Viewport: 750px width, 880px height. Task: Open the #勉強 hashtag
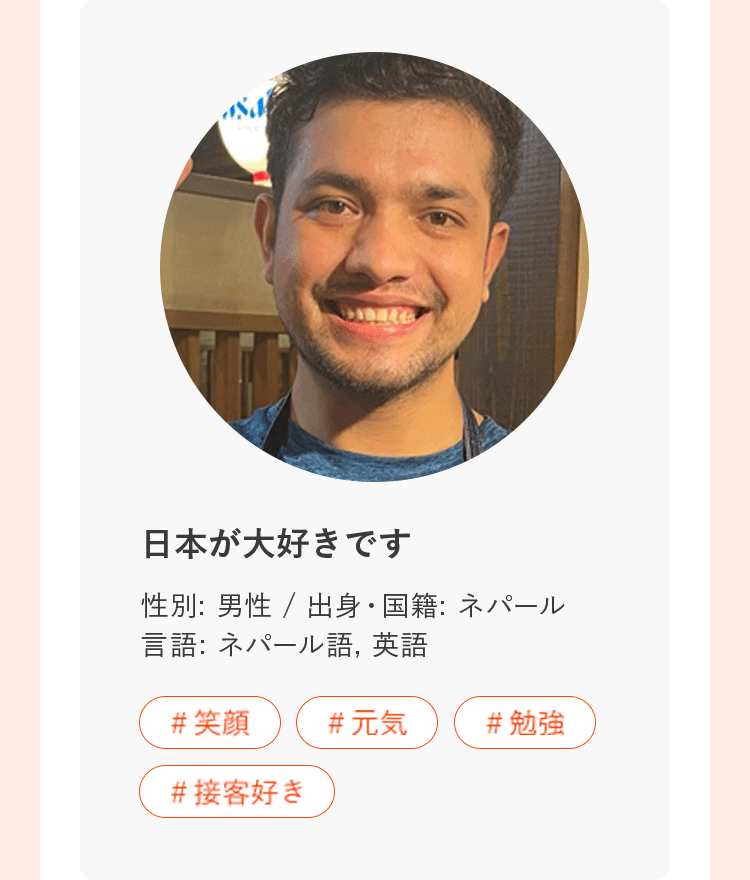(525, 722)
